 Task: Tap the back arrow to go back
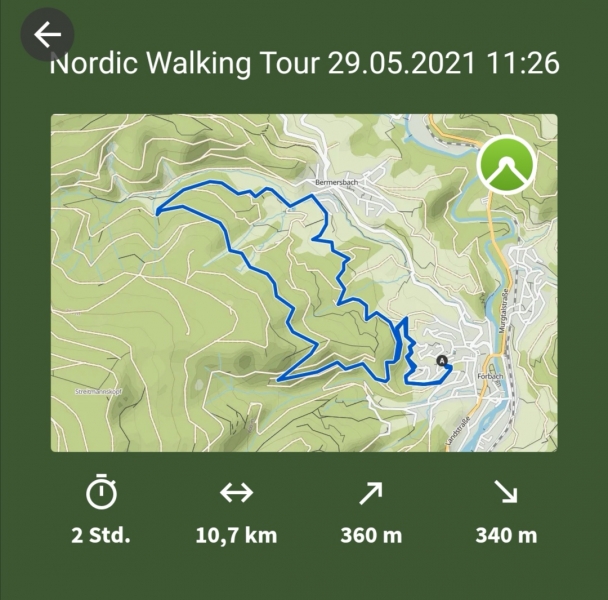point(47,35)
